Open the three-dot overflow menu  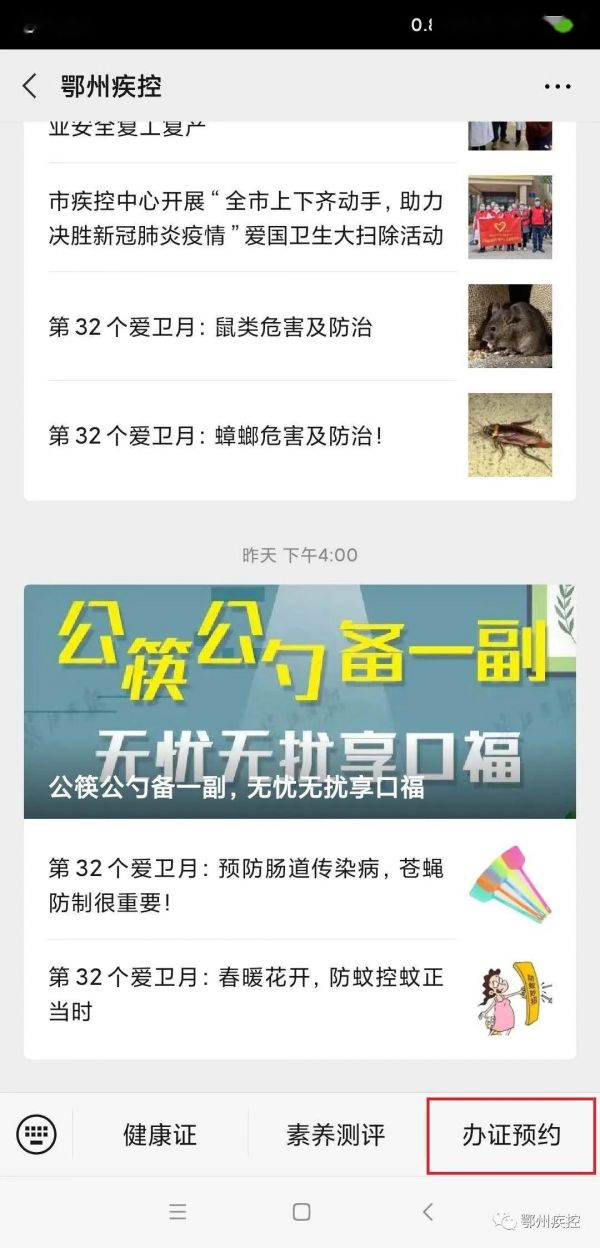click(x=557, y=87)
